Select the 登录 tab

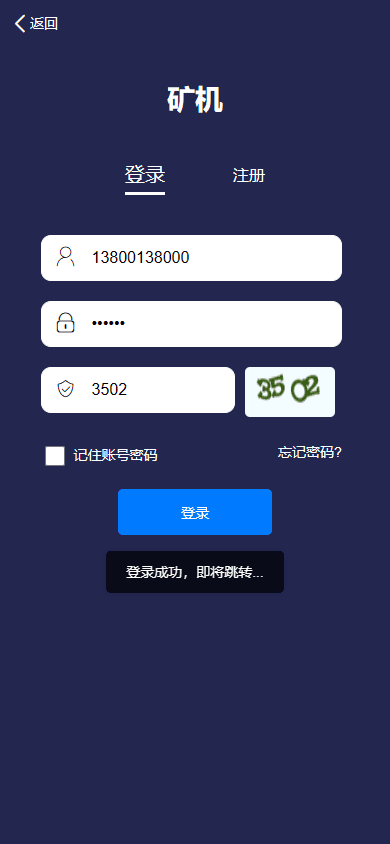point(145,175)
